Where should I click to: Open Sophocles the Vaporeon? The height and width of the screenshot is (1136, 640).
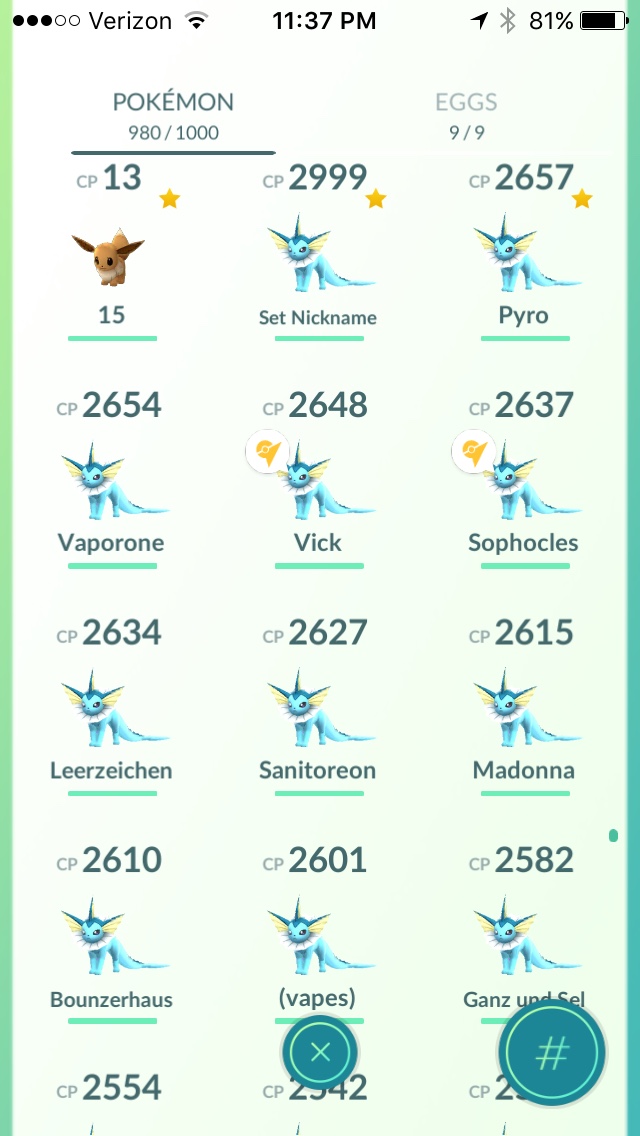tap(525, 480)
